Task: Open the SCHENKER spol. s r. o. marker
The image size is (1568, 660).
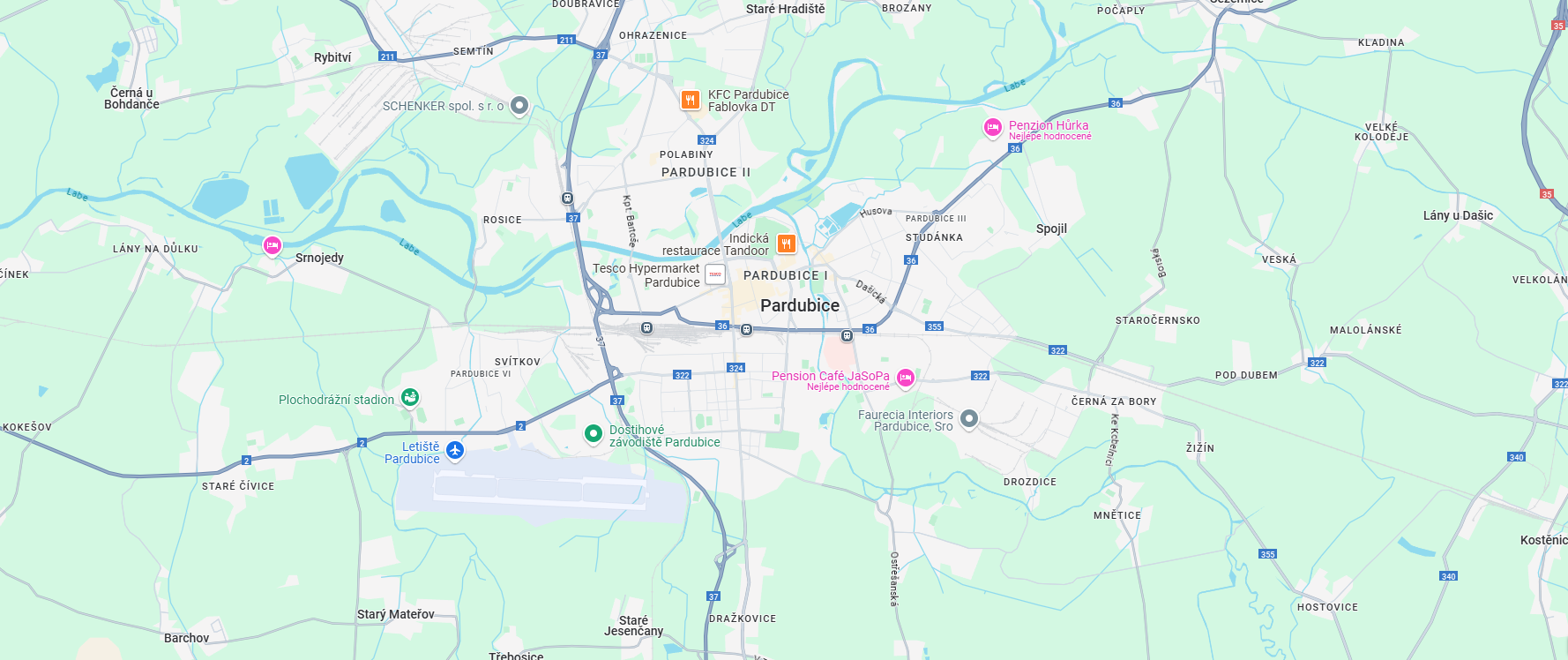Action: 519,106
